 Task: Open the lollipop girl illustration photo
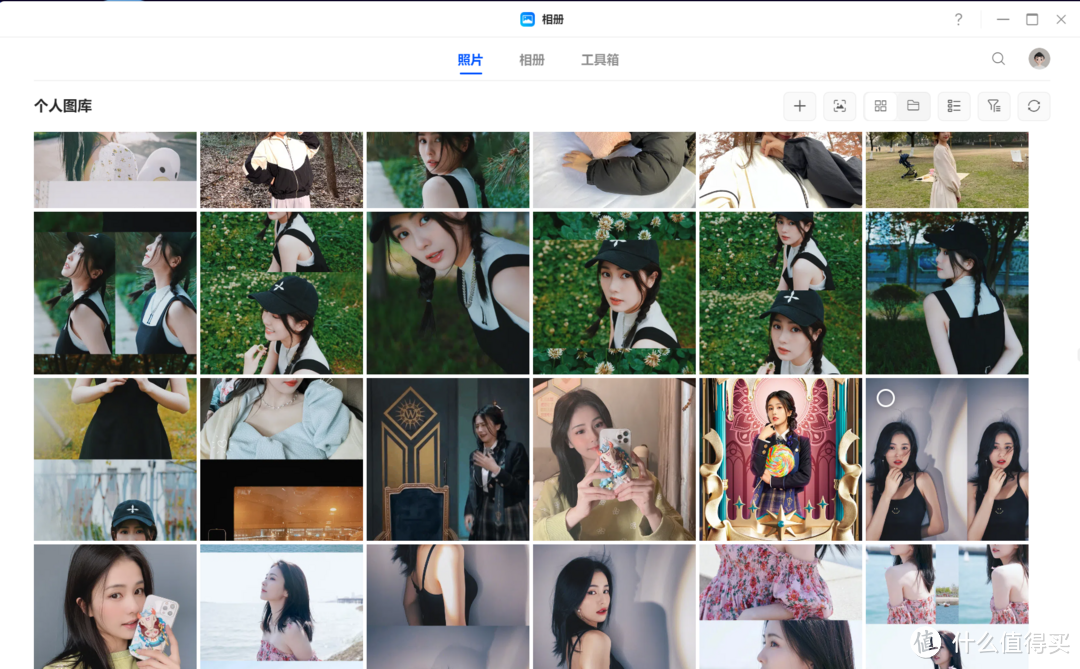click(780, 459)
